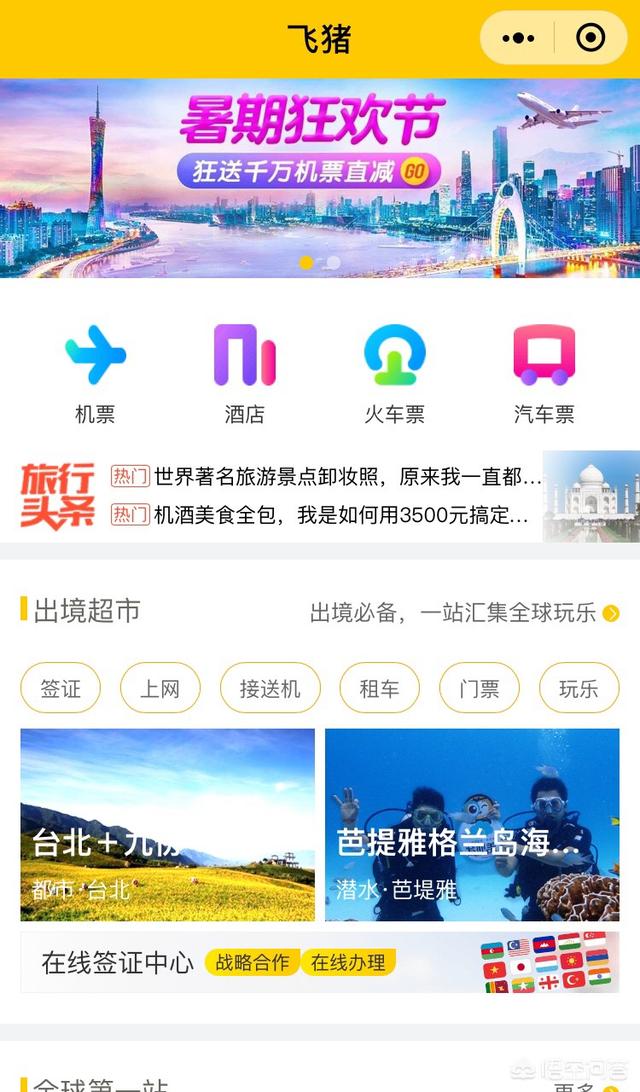This screenshot has height=1092, width=640.
Task: Open the 台北 city trip card
Action: click(167, 825)
